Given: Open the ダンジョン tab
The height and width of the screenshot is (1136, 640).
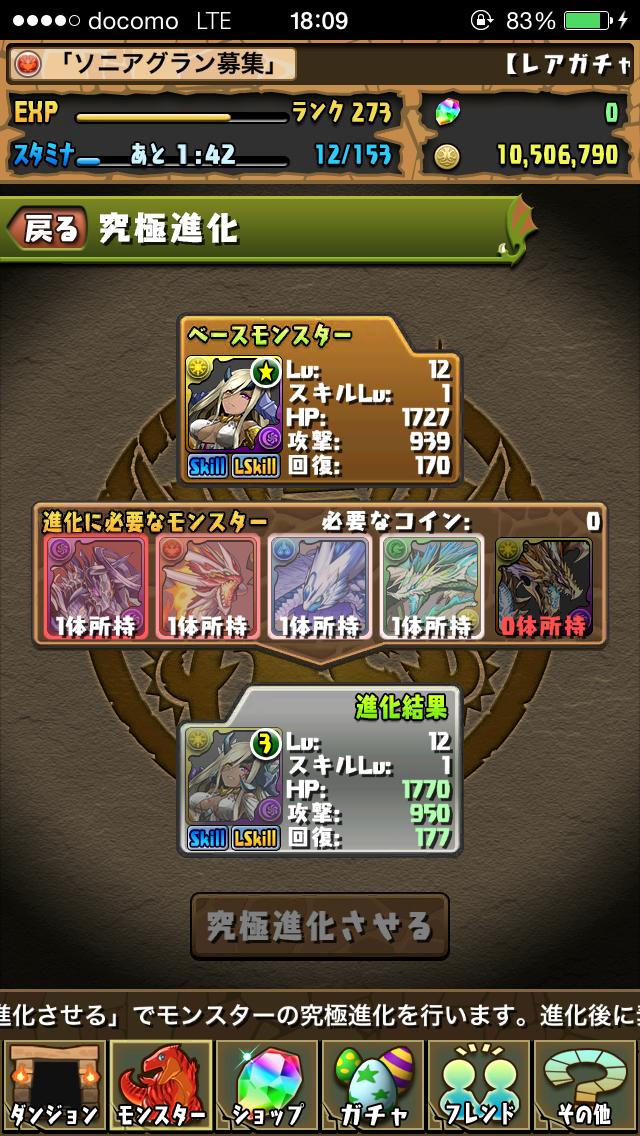Looking at the screenshot, I should [x=53, y=1086].
